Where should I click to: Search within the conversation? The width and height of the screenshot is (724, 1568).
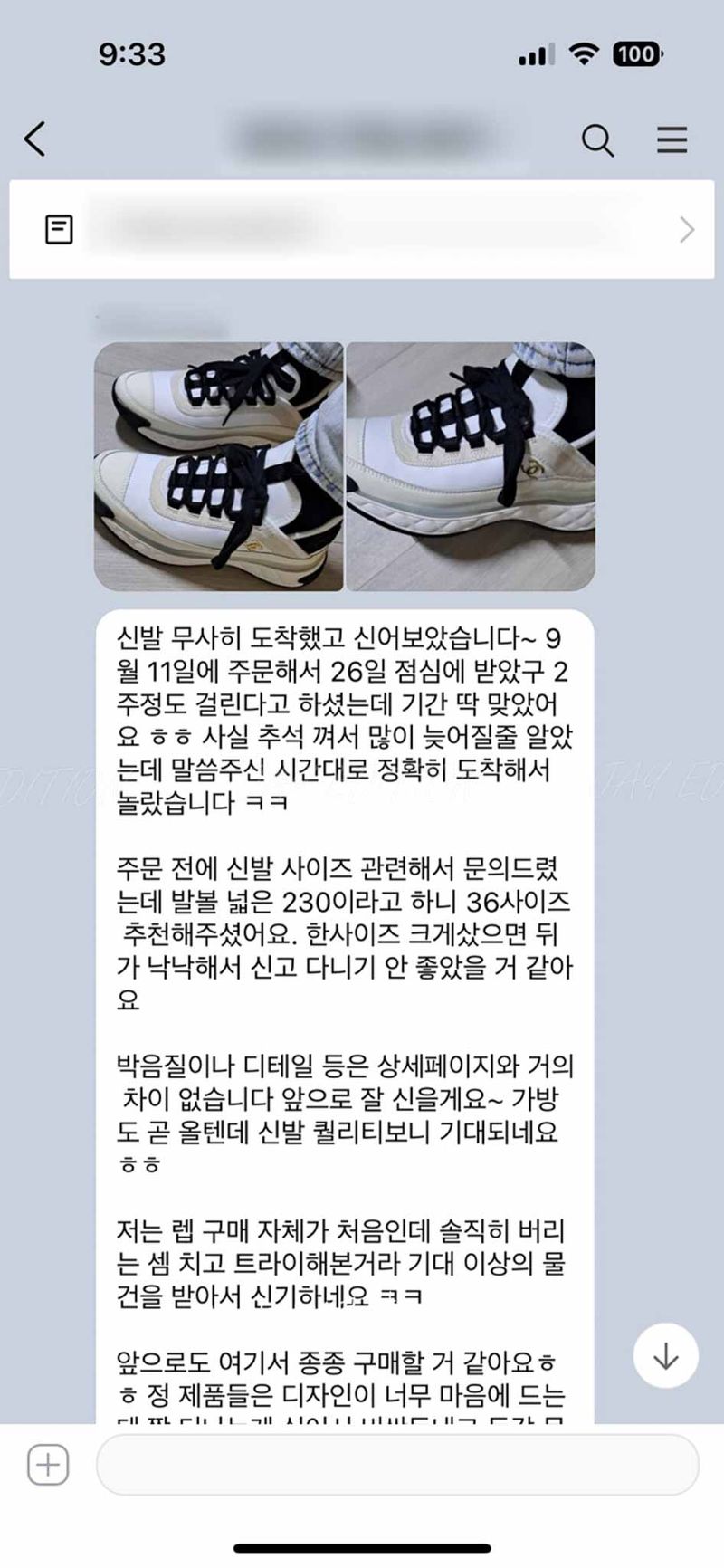pos(597,140)
